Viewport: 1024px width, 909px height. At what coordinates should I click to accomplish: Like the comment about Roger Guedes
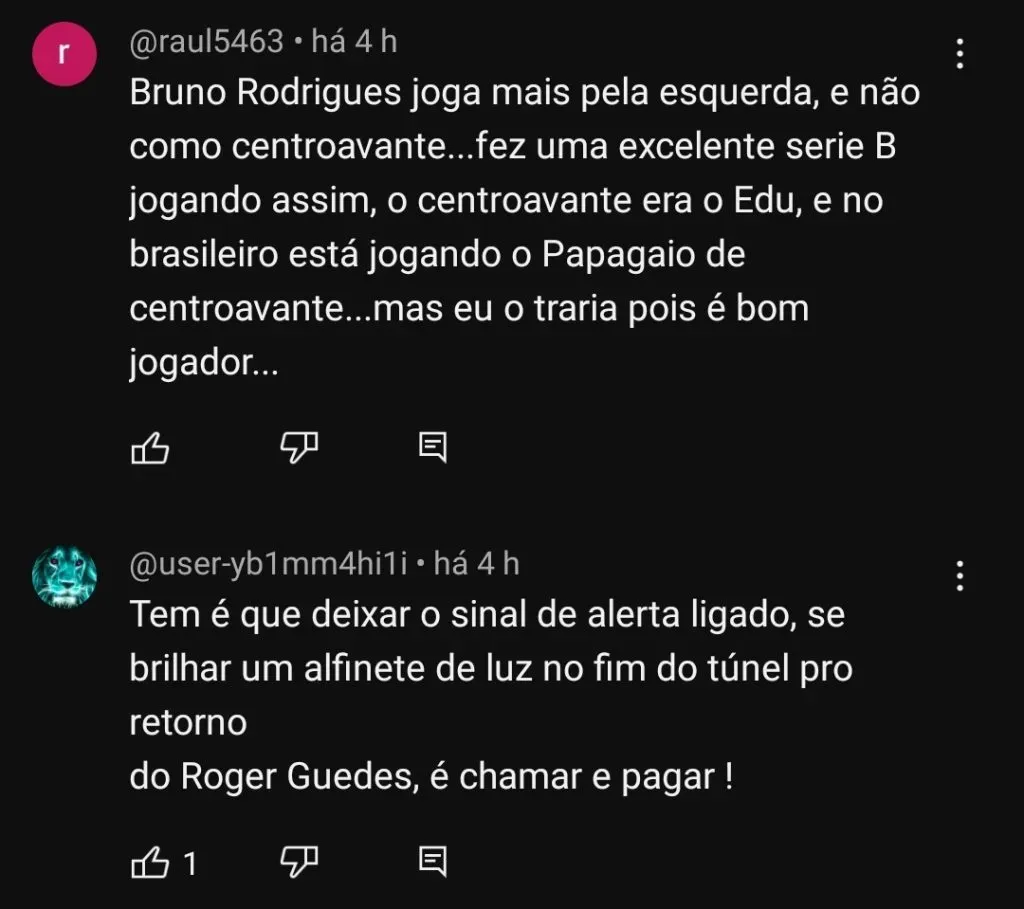coord(150,862)
